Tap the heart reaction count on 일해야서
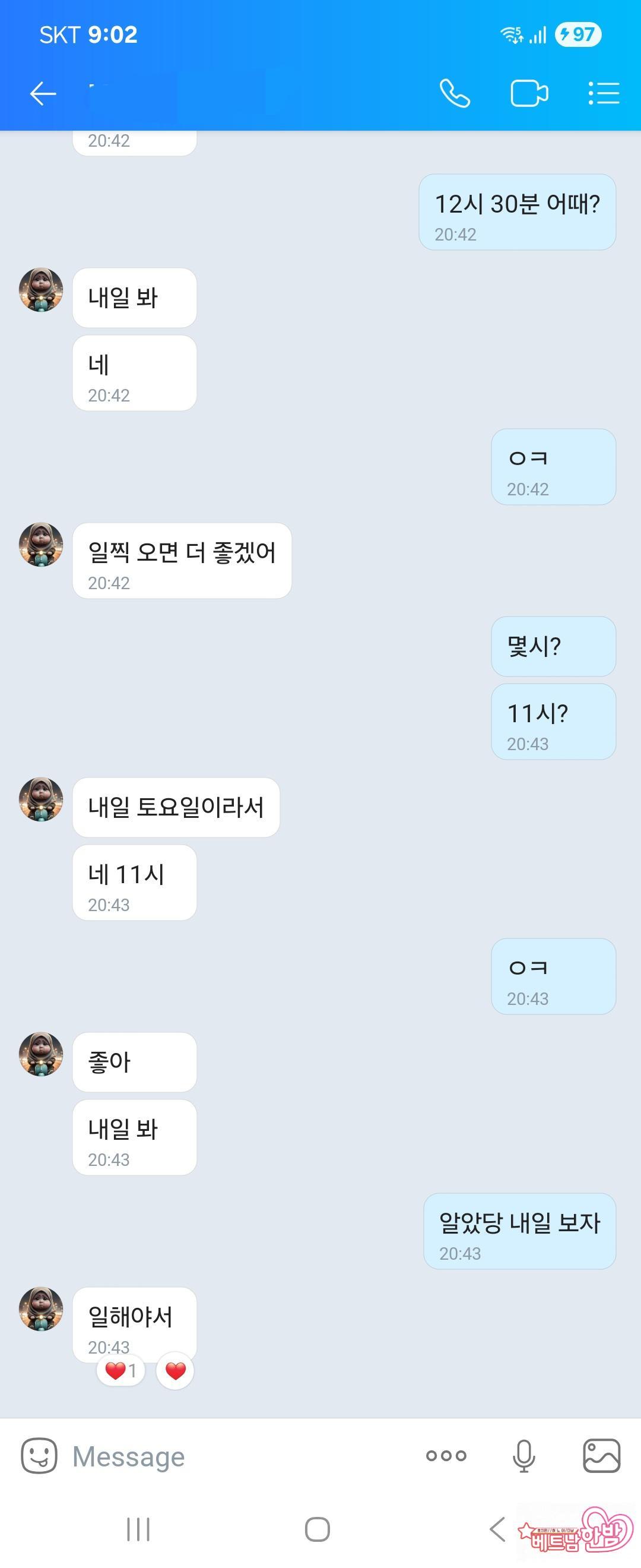The image size is (641, 1568). coord(120,1371)
